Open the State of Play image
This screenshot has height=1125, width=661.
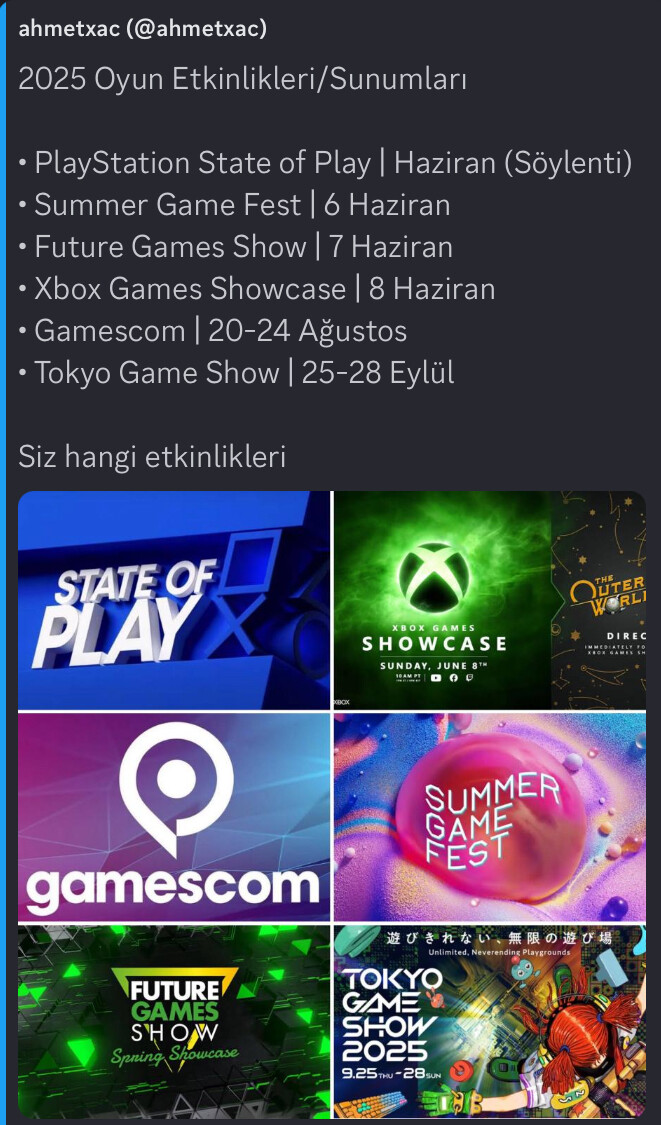(x=174, y=600)
